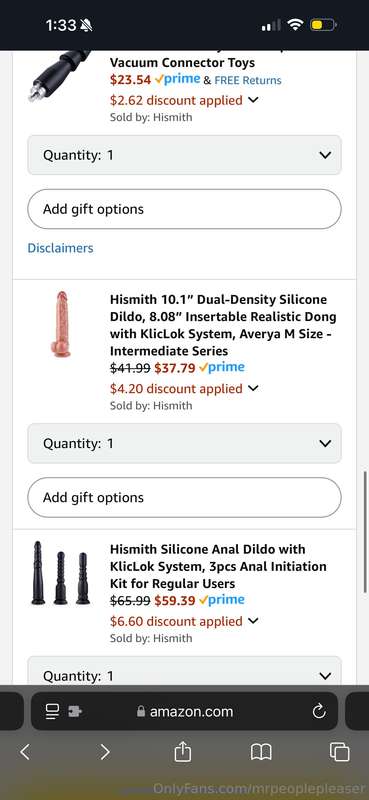
Task: Tap the FREE Returns link
Action: coord(248,80)
